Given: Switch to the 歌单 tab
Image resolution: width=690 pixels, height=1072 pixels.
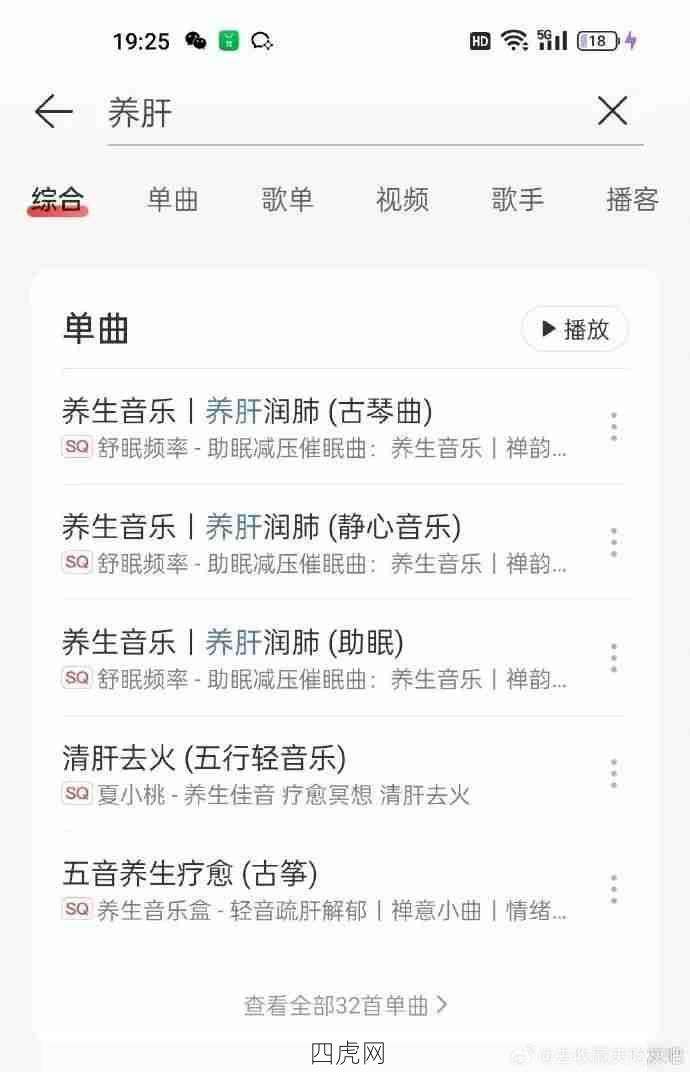Looking at the screenshot, I should [x=288, y=199].
